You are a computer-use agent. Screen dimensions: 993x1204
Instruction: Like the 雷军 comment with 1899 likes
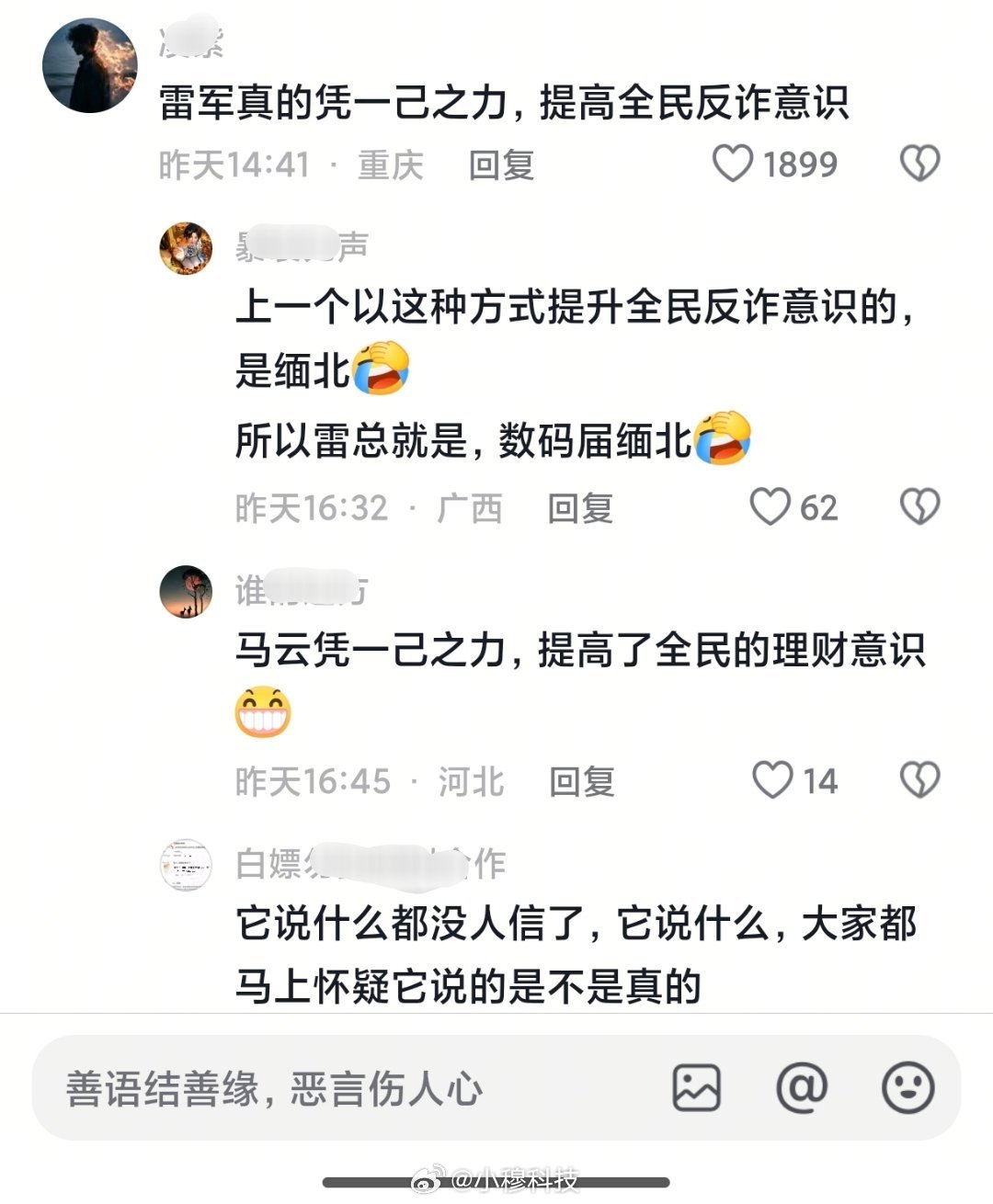(x=734, y=161)
